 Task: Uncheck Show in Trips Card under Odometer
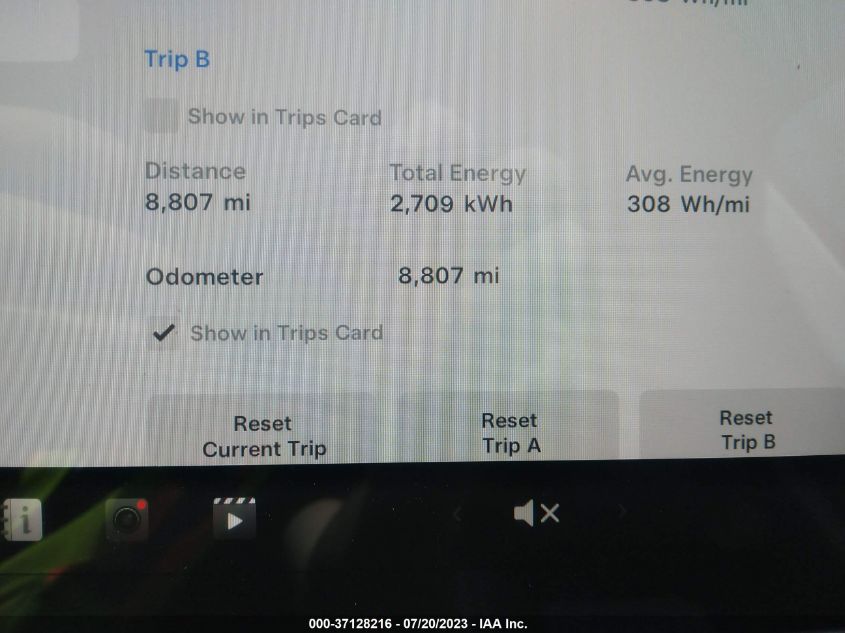[x=164, y=333]
